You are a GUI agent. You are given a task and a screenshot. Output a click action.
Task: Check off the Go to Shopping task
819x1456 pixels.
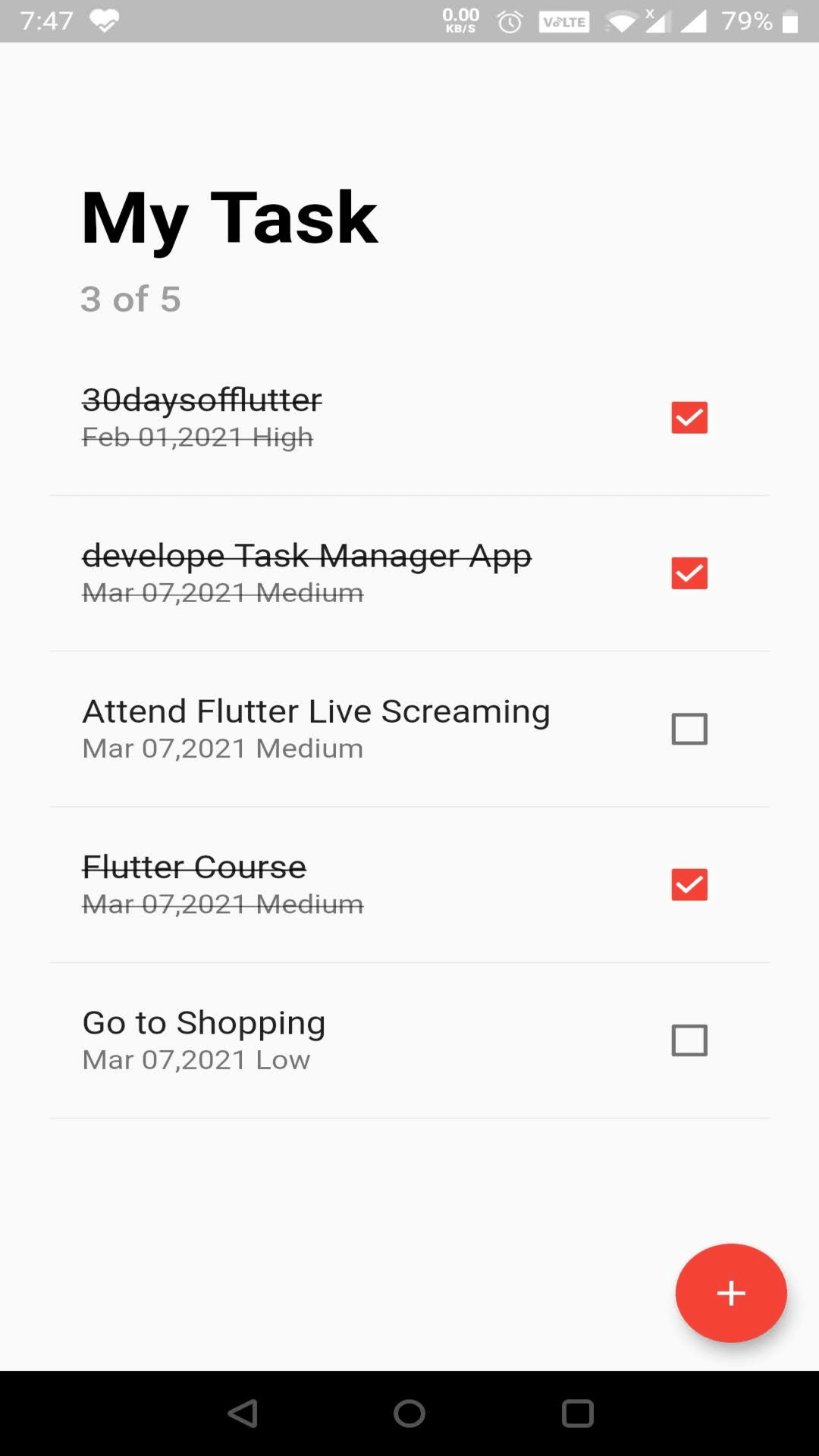[689, 1040]
